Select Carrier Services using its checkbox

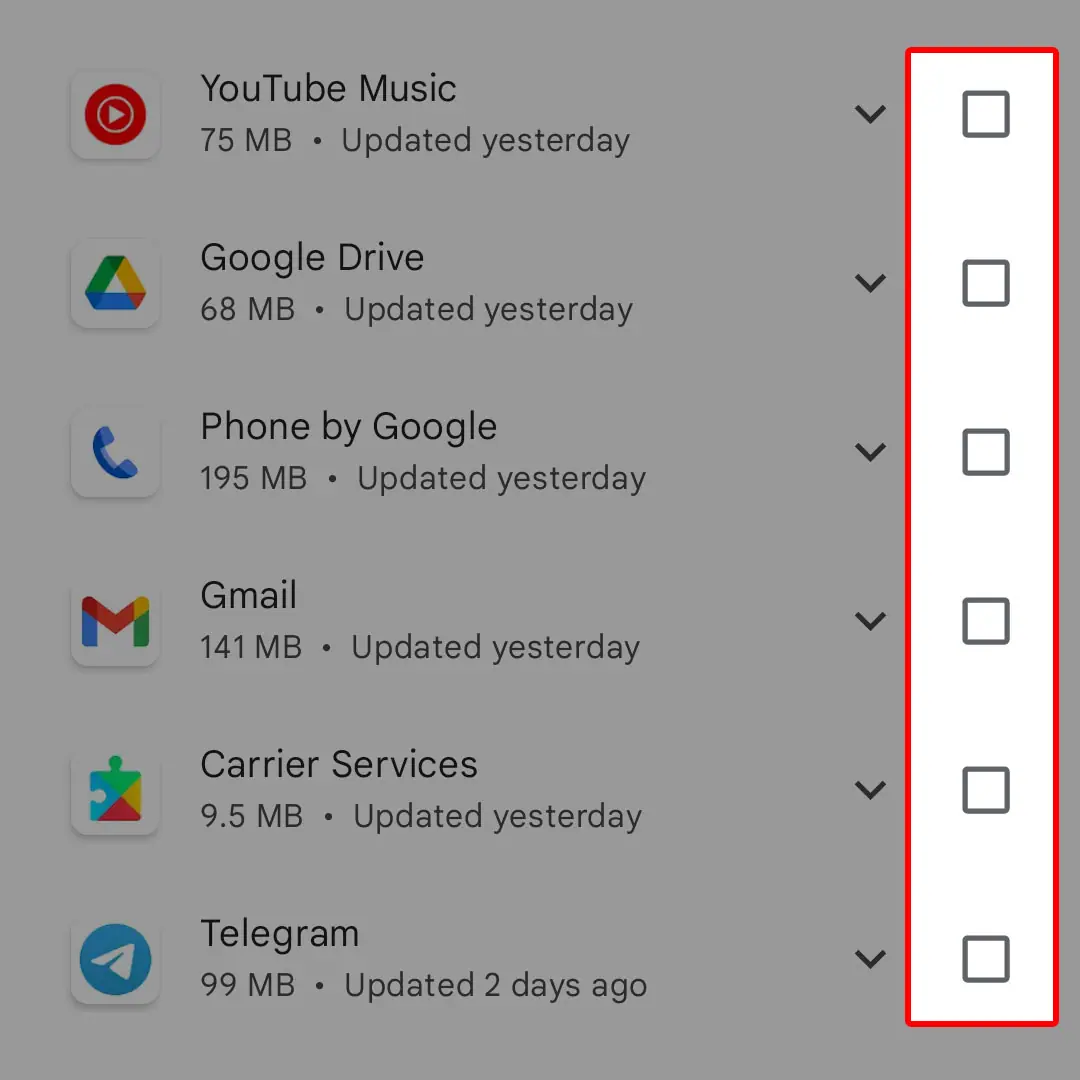tap(985, 790)
